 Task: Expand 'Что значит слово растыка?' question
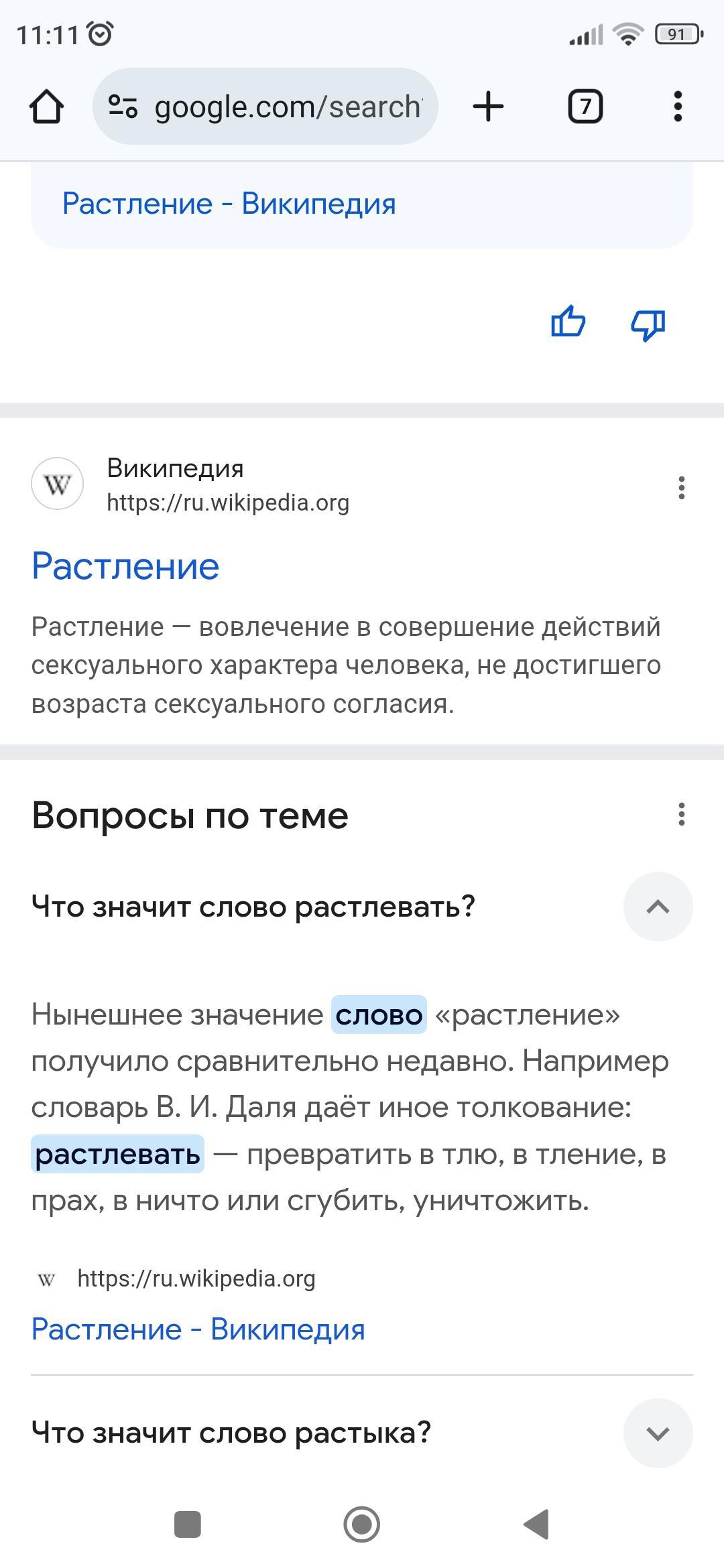click(x=657, y=1433)
